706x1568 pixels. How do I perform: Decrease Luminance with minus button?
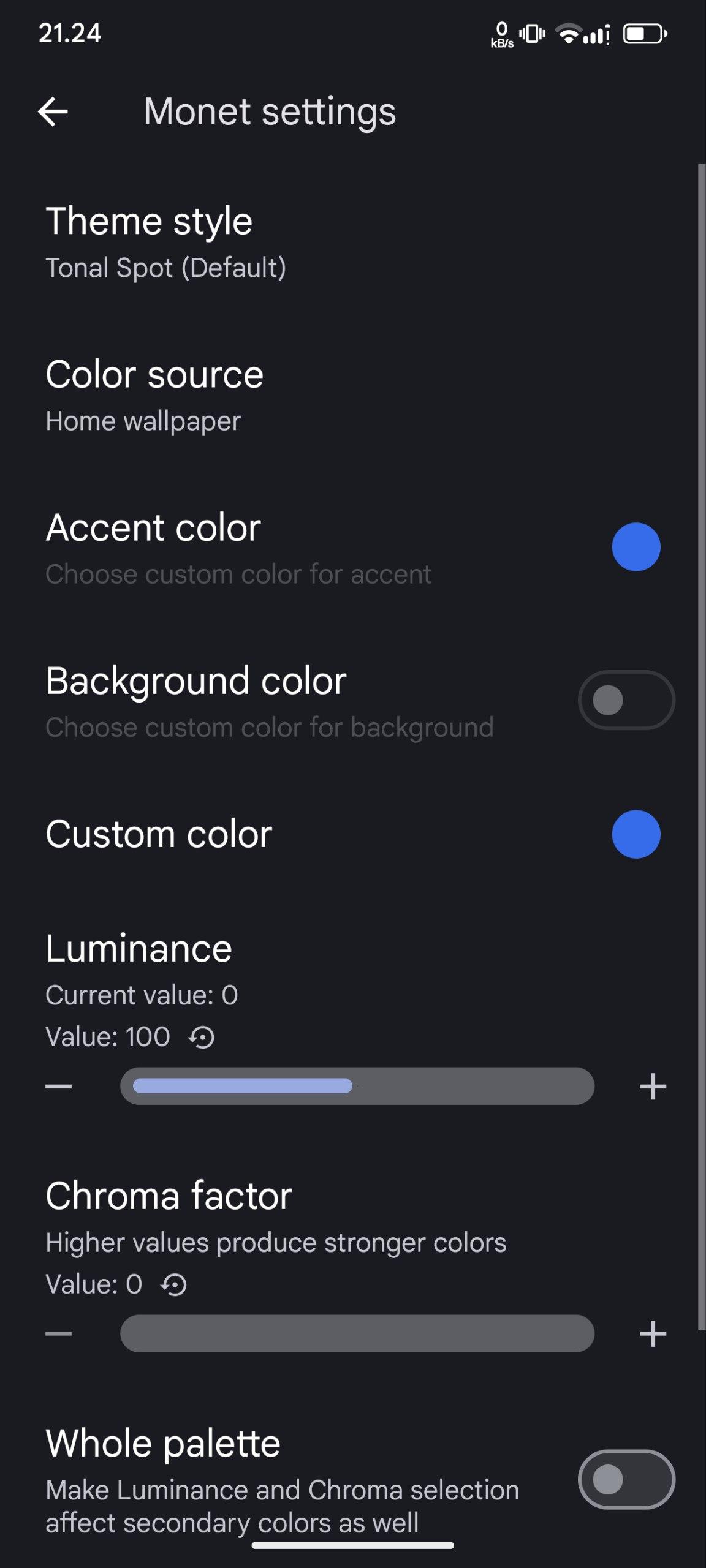coord(59,1087)
